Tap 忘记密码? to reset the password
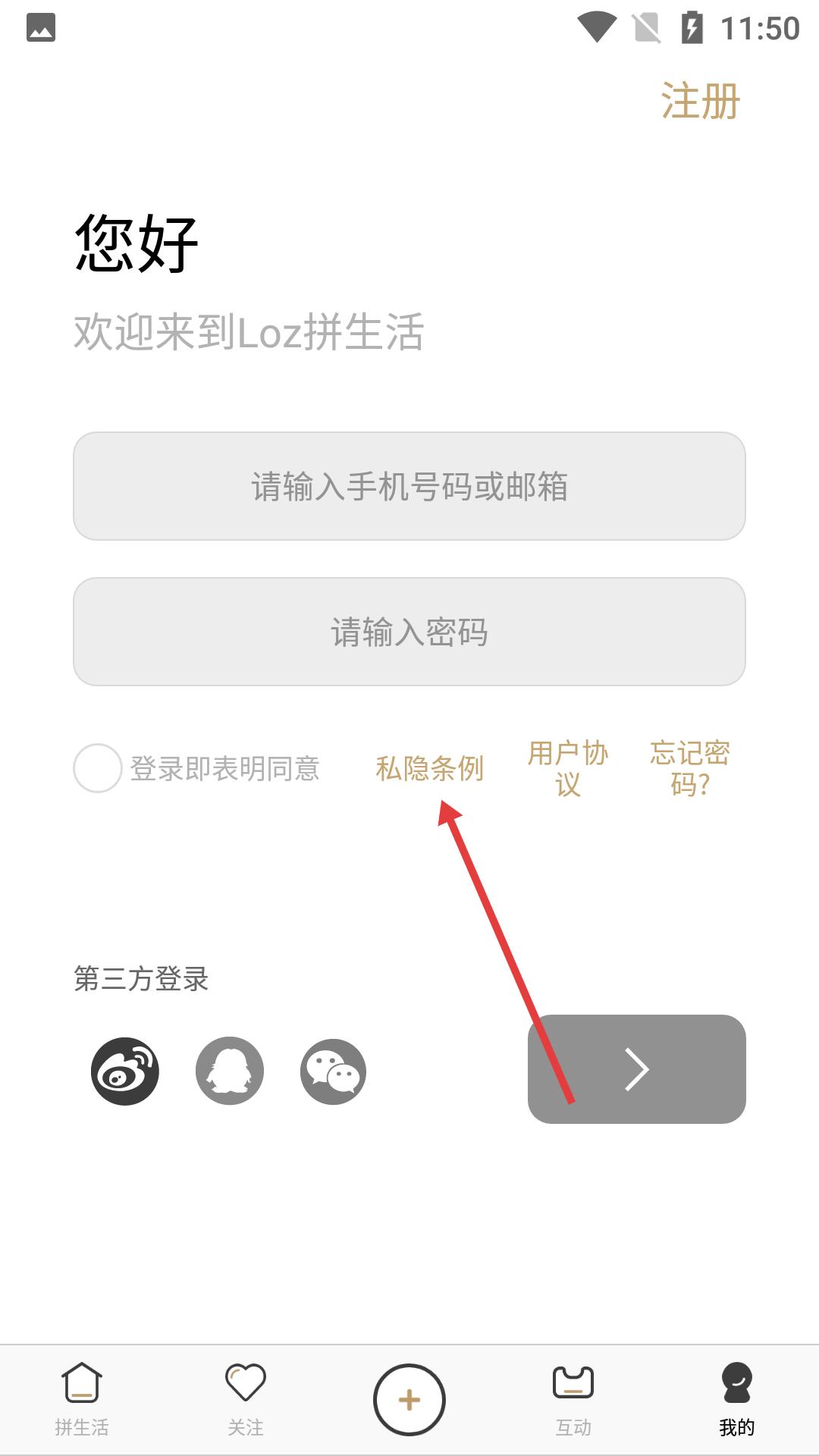 coord(689,768)
